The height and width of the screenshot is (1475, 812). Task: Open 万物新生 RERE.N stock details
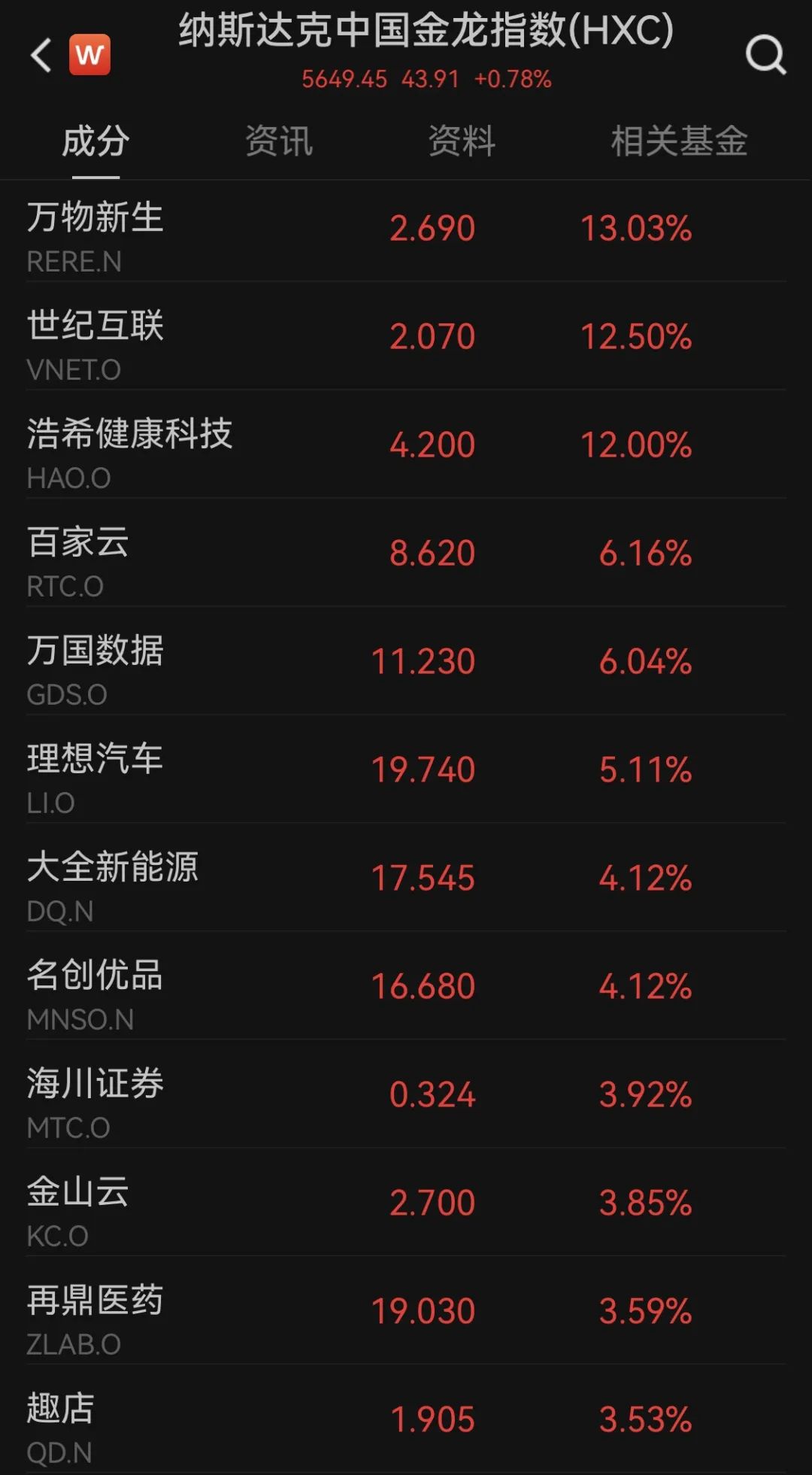pos(406,230)
